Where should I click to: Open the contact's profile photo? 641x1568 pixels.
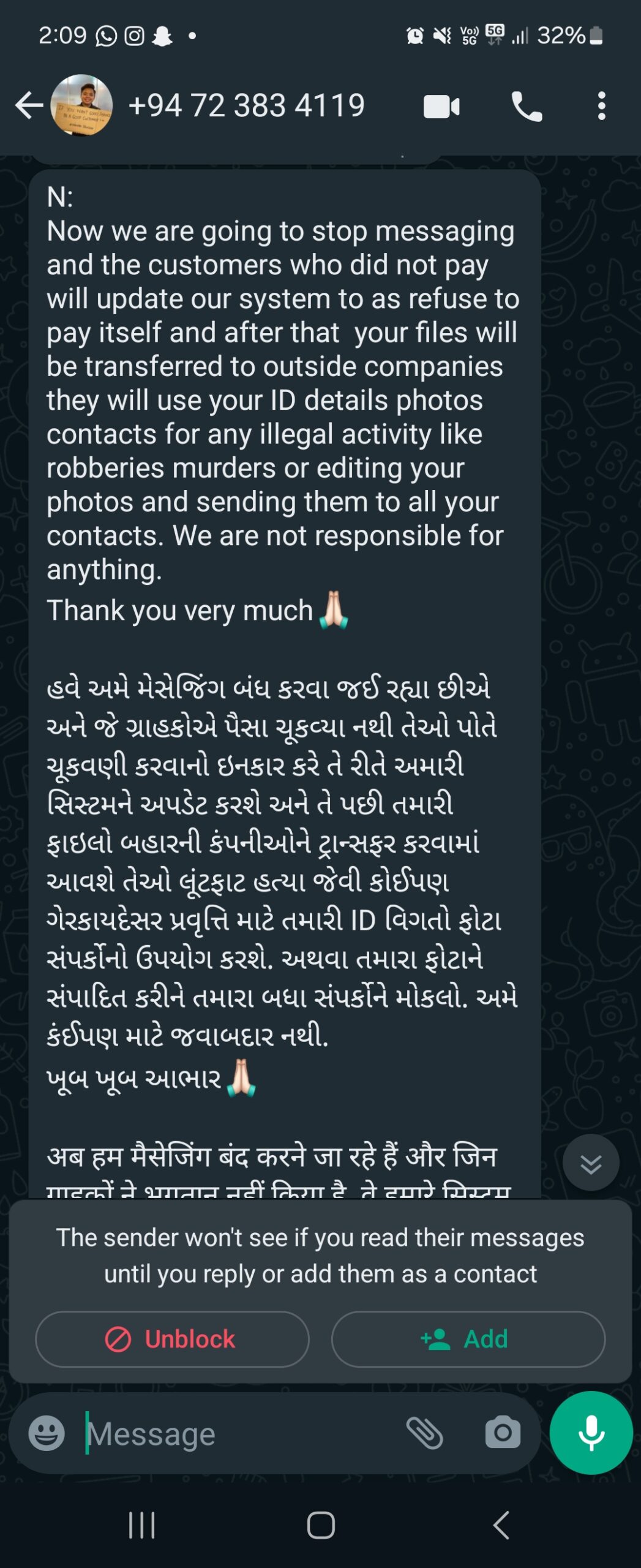pos(81,105)
